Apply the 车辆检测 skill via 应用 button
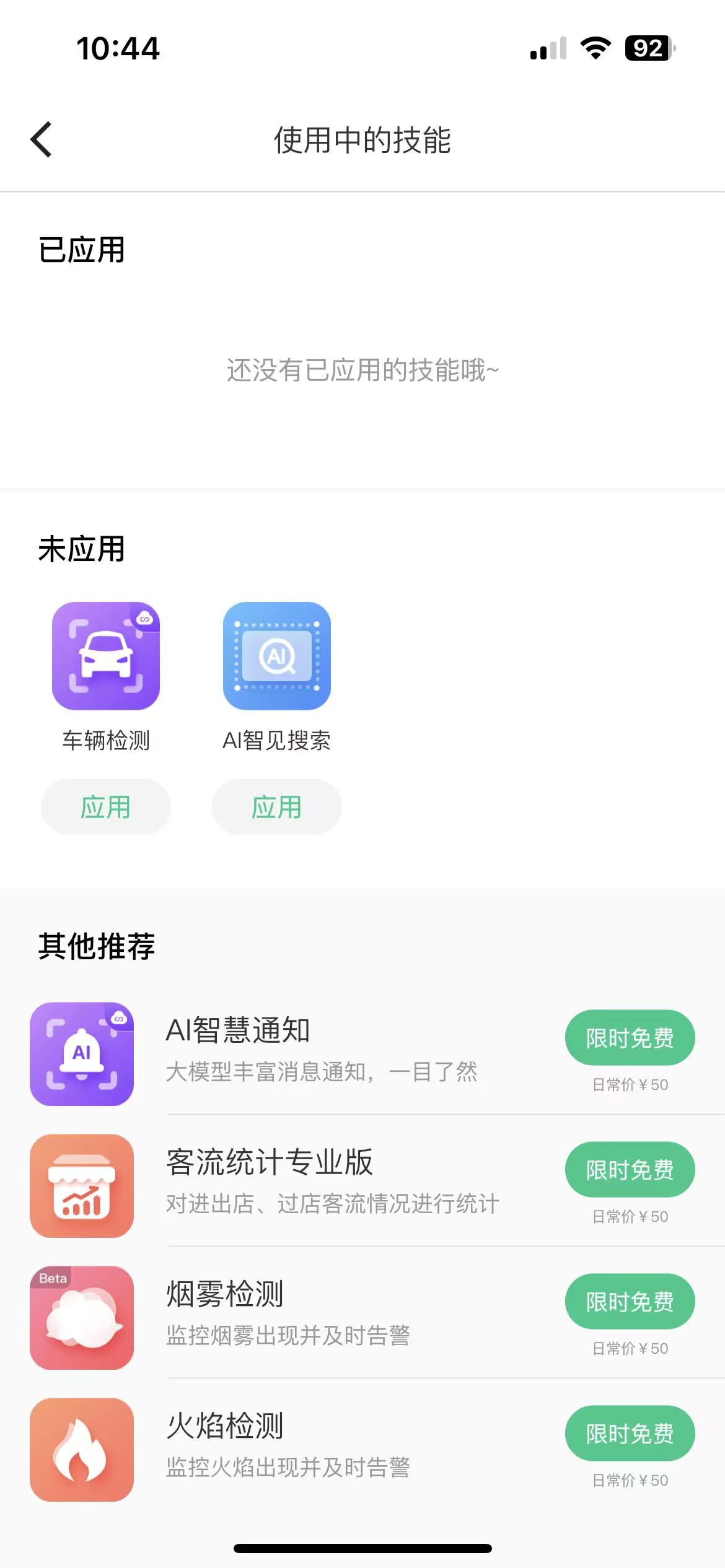 click(x=105, y=806)
